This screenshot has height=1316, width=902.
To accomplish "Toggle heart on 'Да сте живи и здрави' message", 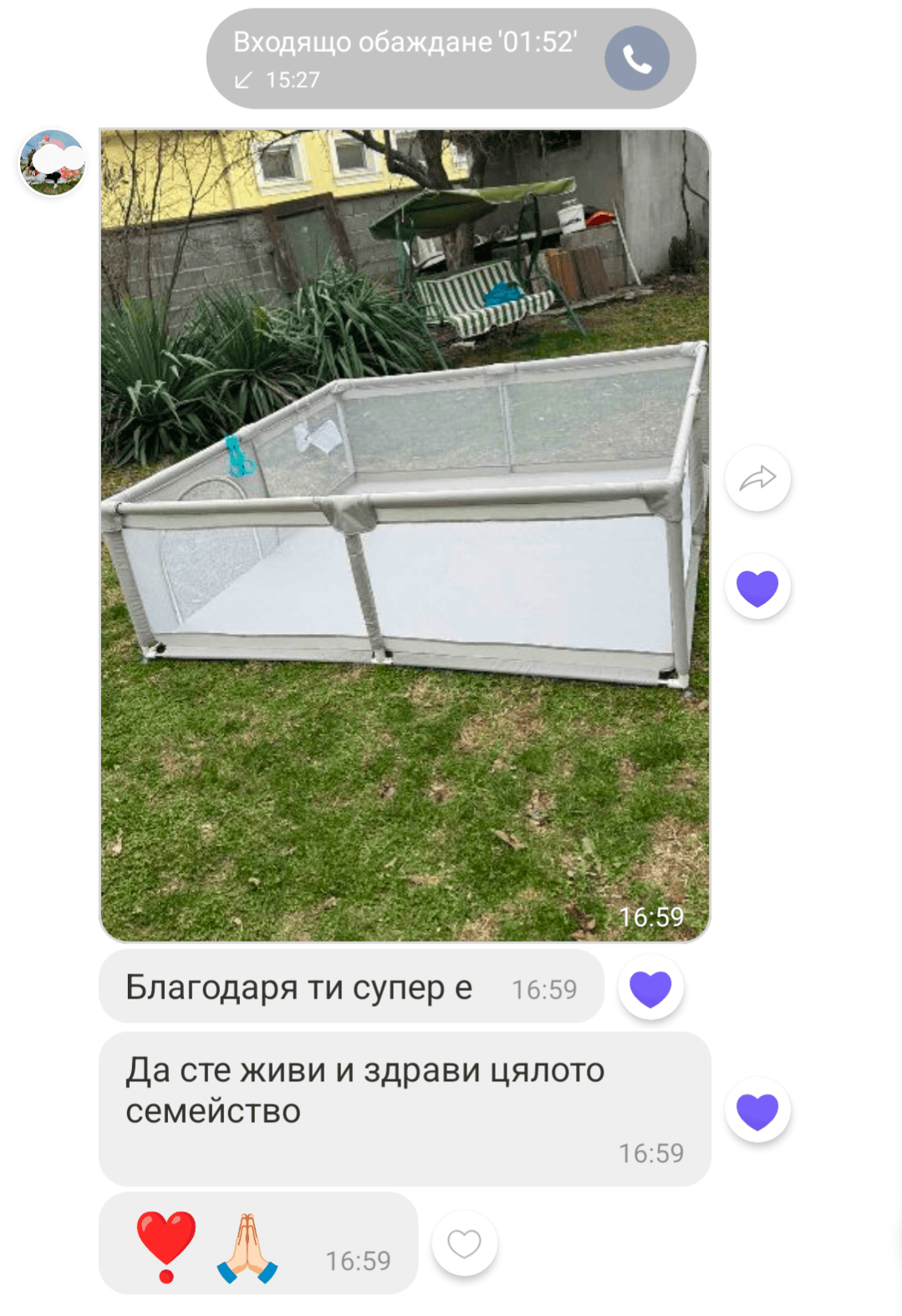I will [x=757, y=1110].
